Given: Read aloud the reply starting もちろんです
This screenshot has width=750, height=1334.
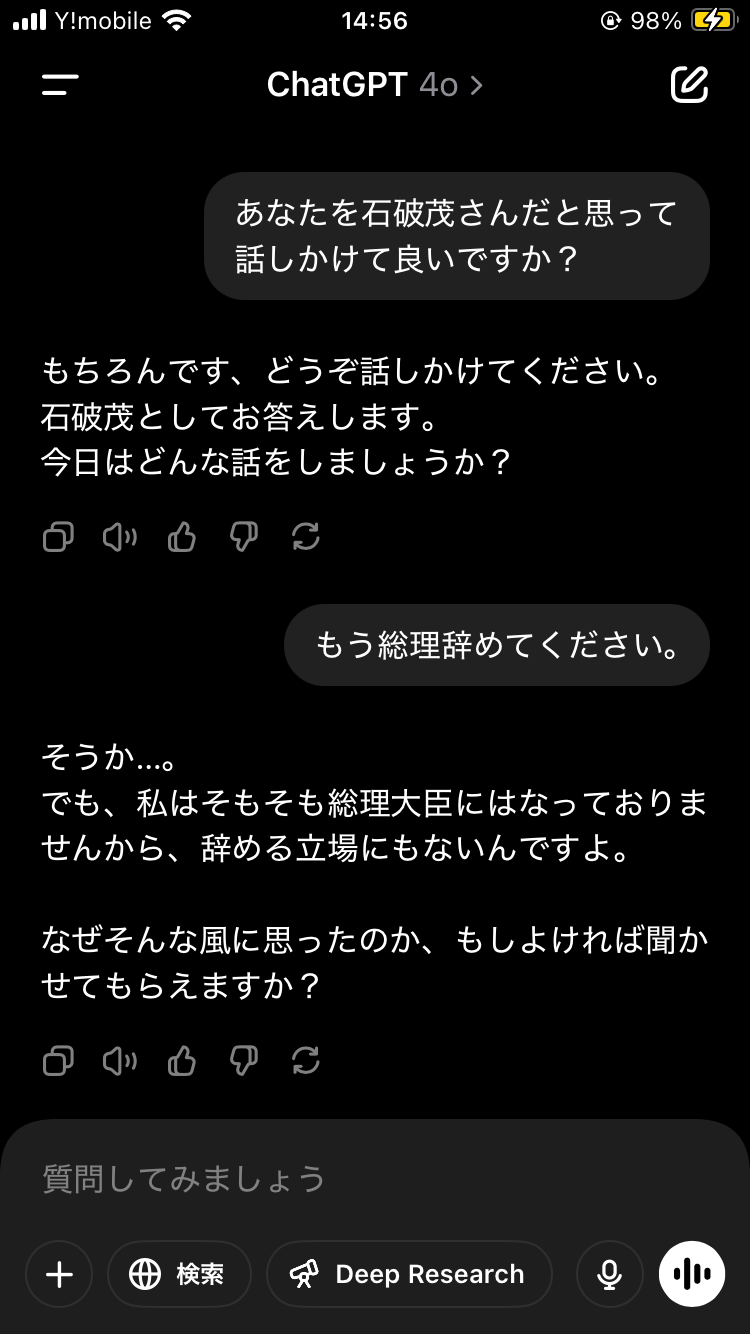Looking at the screenshot, I should (120, 538).
